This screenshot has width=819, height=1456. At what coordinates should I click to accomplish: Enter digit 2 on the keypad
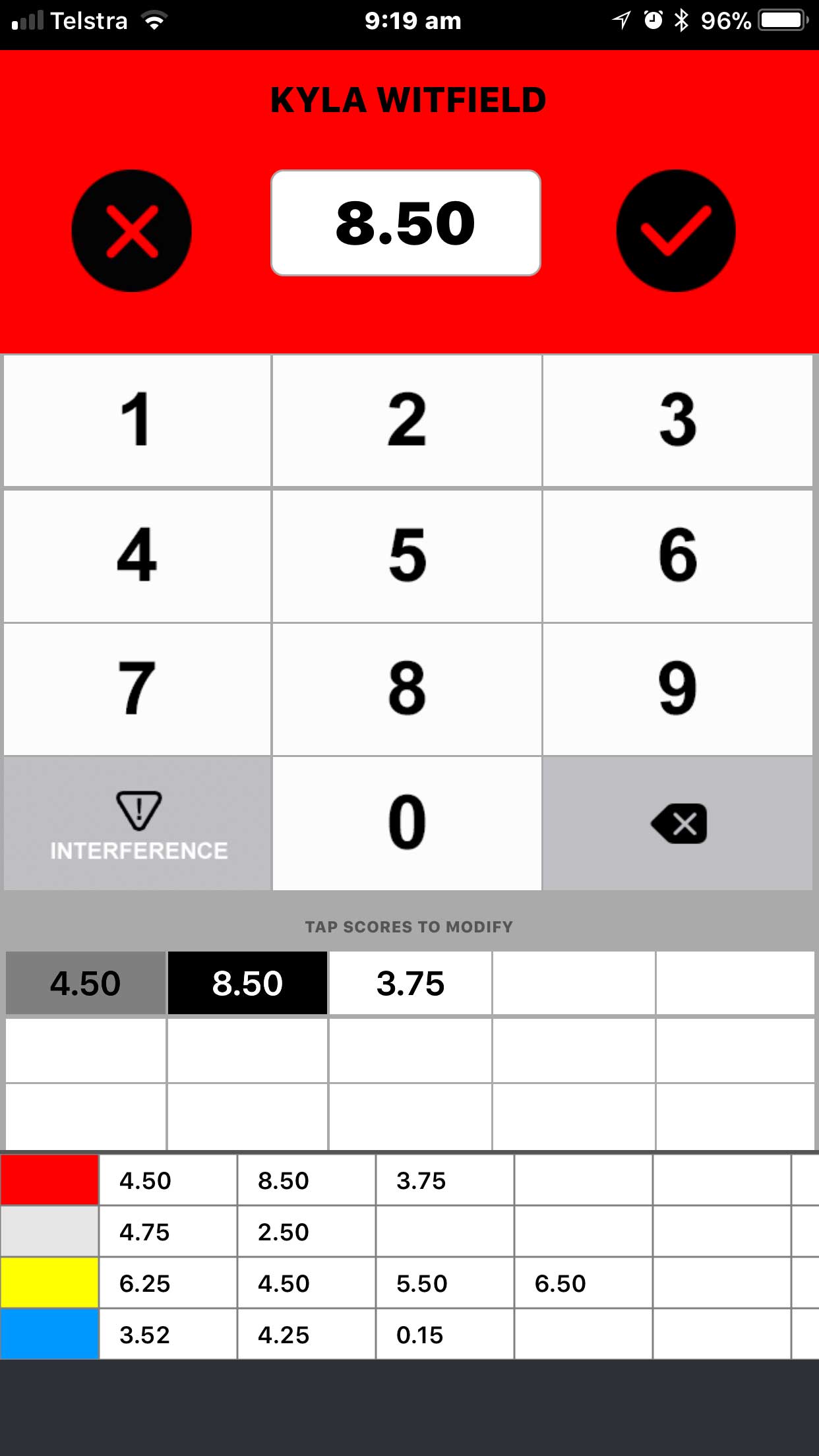(x=407, y=421)
